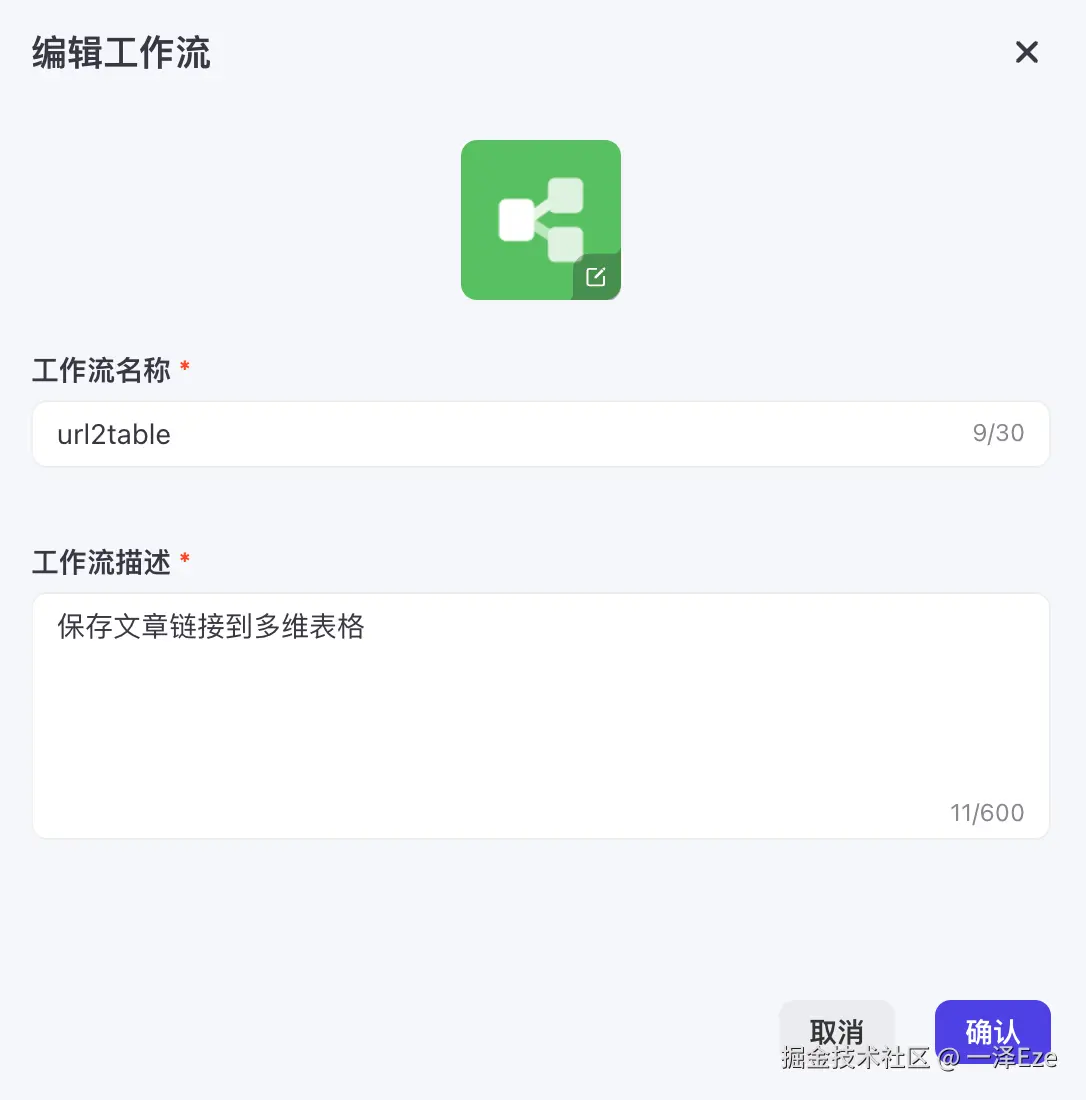Tap 取消 to cancel editing
This screenshot has width=1086, height=1100.
click(836, 1028)
